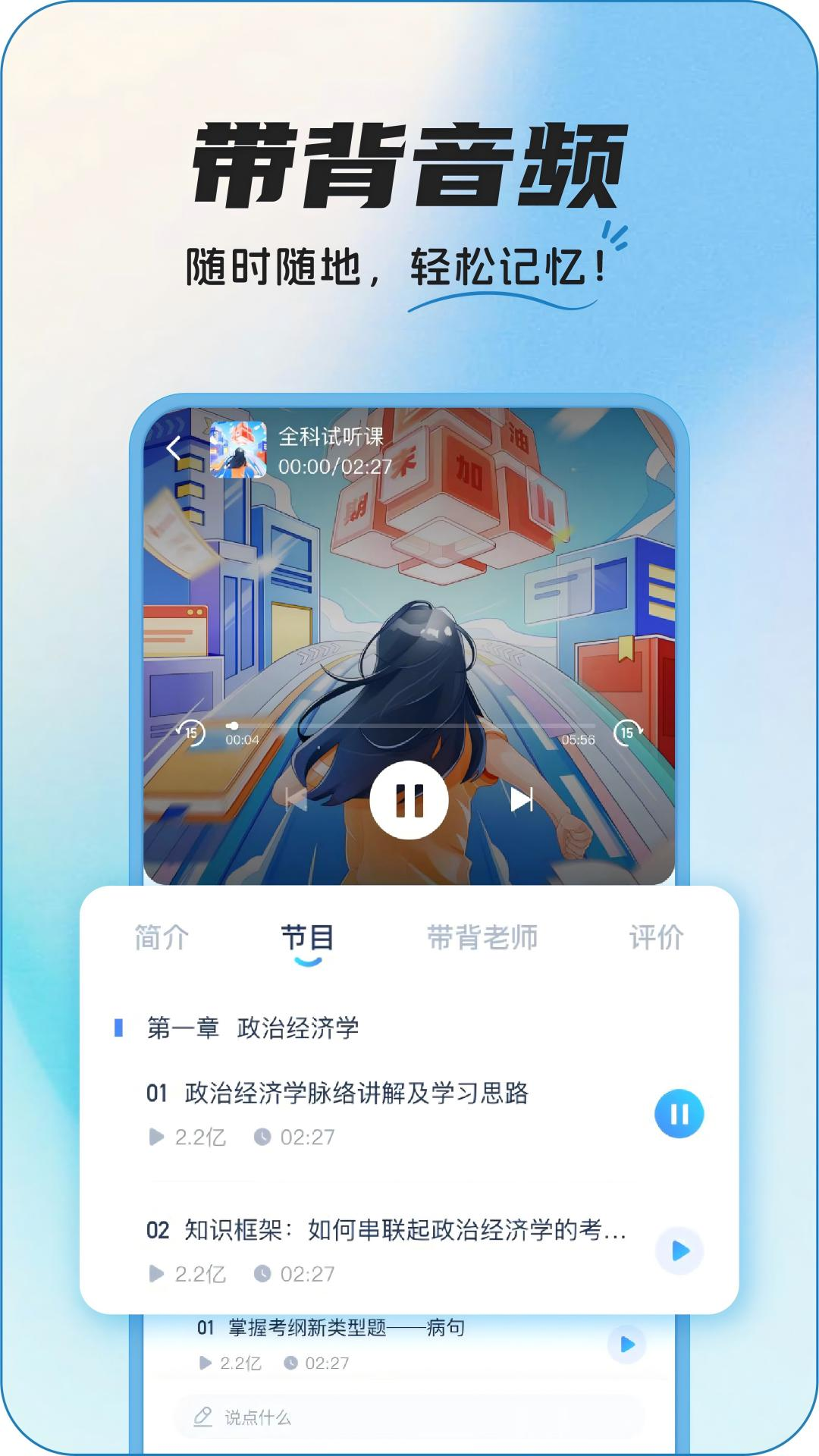
Task: Seek using the audio progress slider
Action: 409,726
